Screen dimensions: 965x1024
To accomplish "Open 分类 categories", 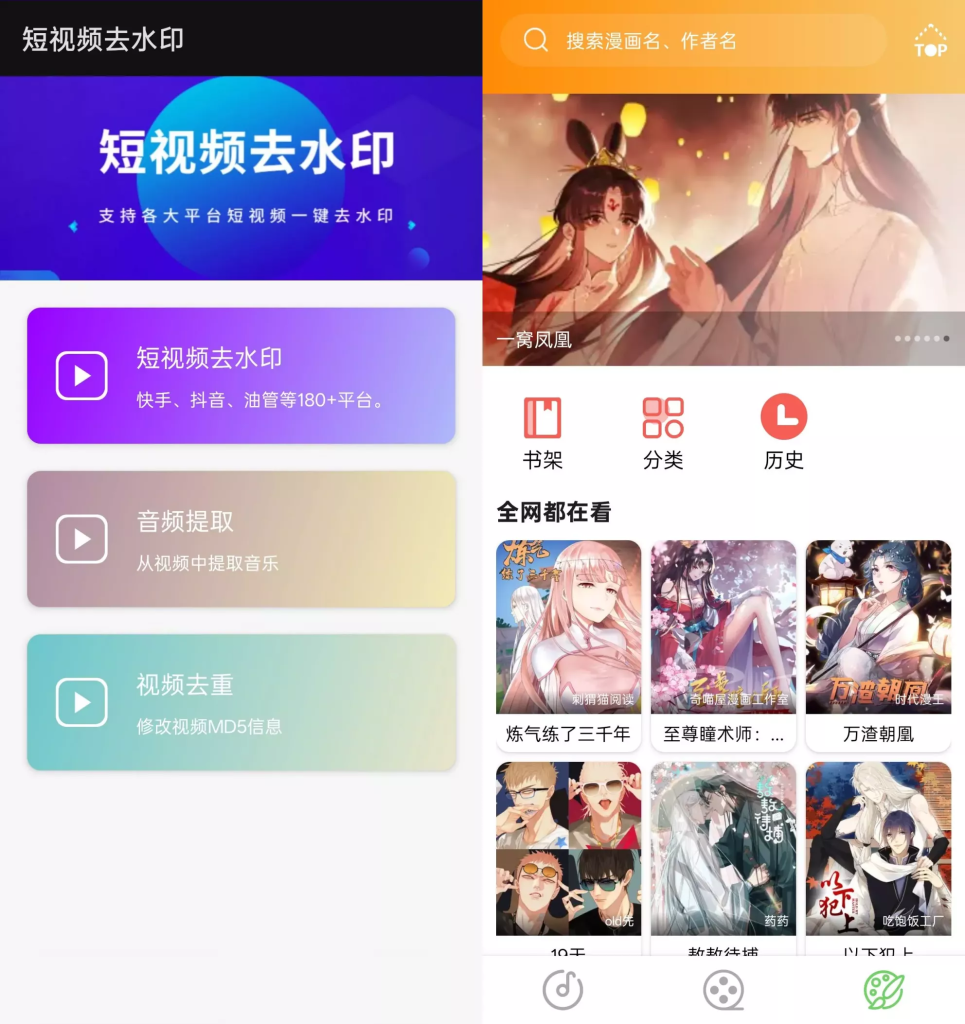I will tap(663, 432).
